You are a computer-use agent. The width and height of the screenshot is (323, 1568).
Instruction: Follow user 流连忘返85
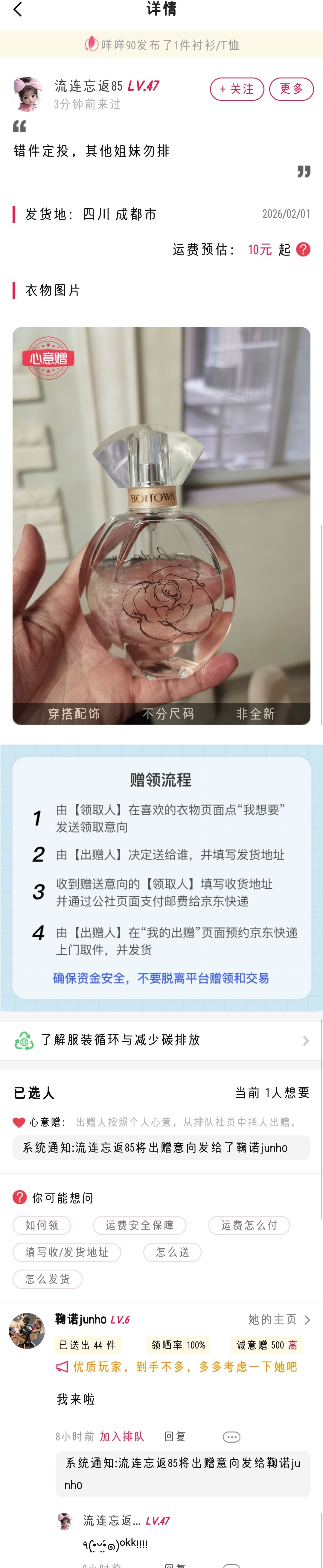point(237,89)
